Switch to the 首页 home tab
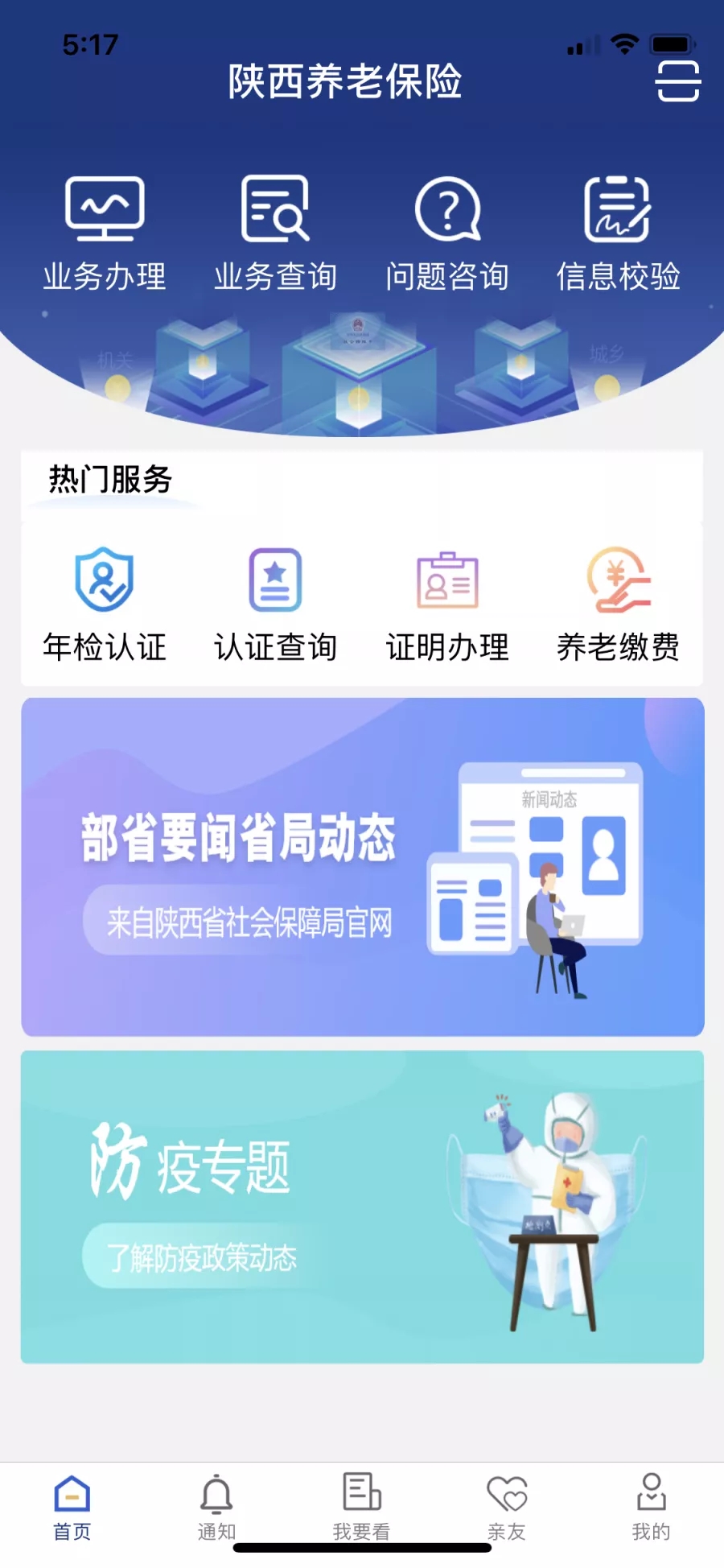 coord(72,1507)
